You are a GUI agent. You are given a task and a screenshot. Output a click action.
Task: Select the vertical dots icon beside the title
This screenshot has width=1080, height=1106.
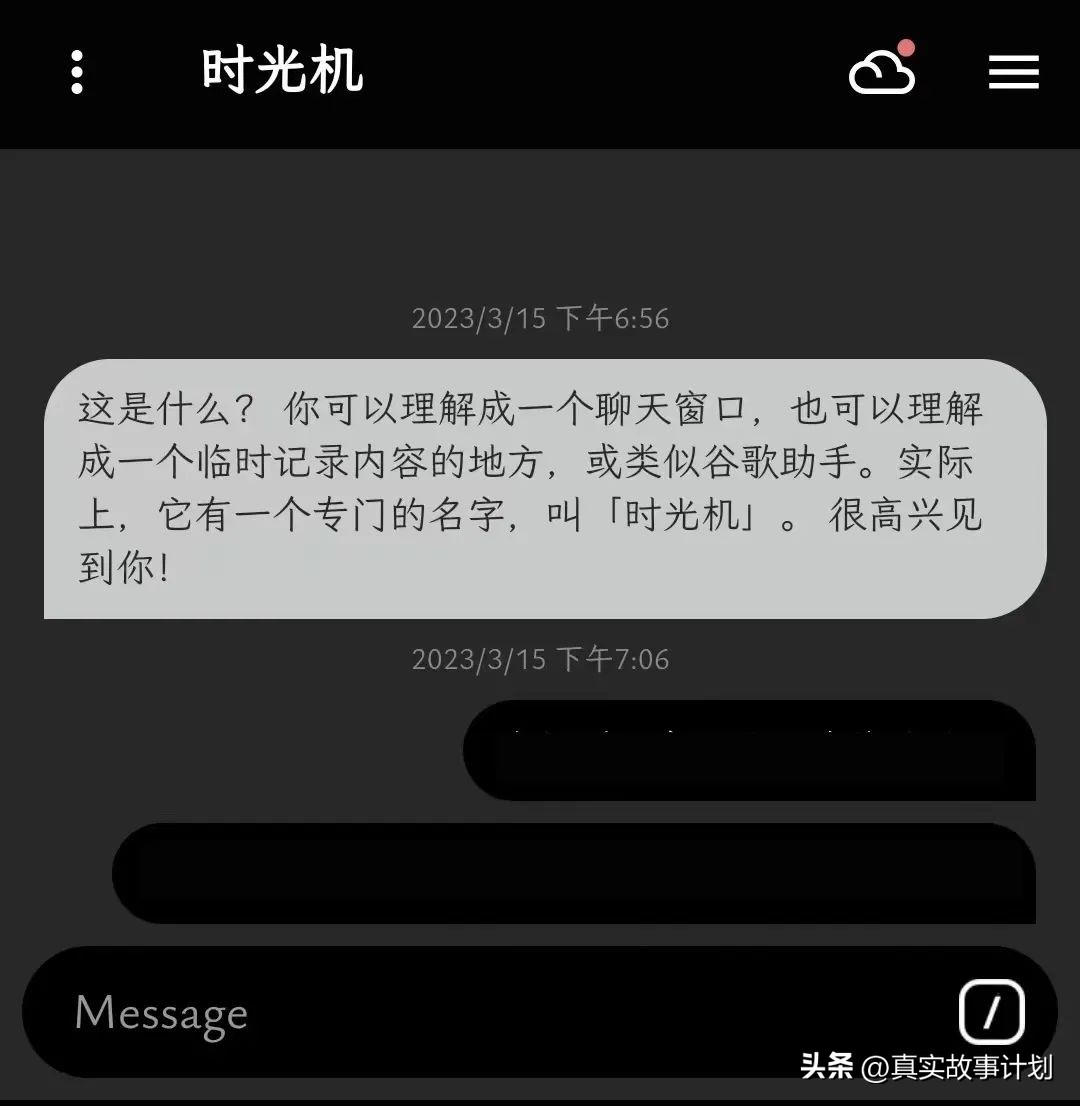click(x=76, y=71)
